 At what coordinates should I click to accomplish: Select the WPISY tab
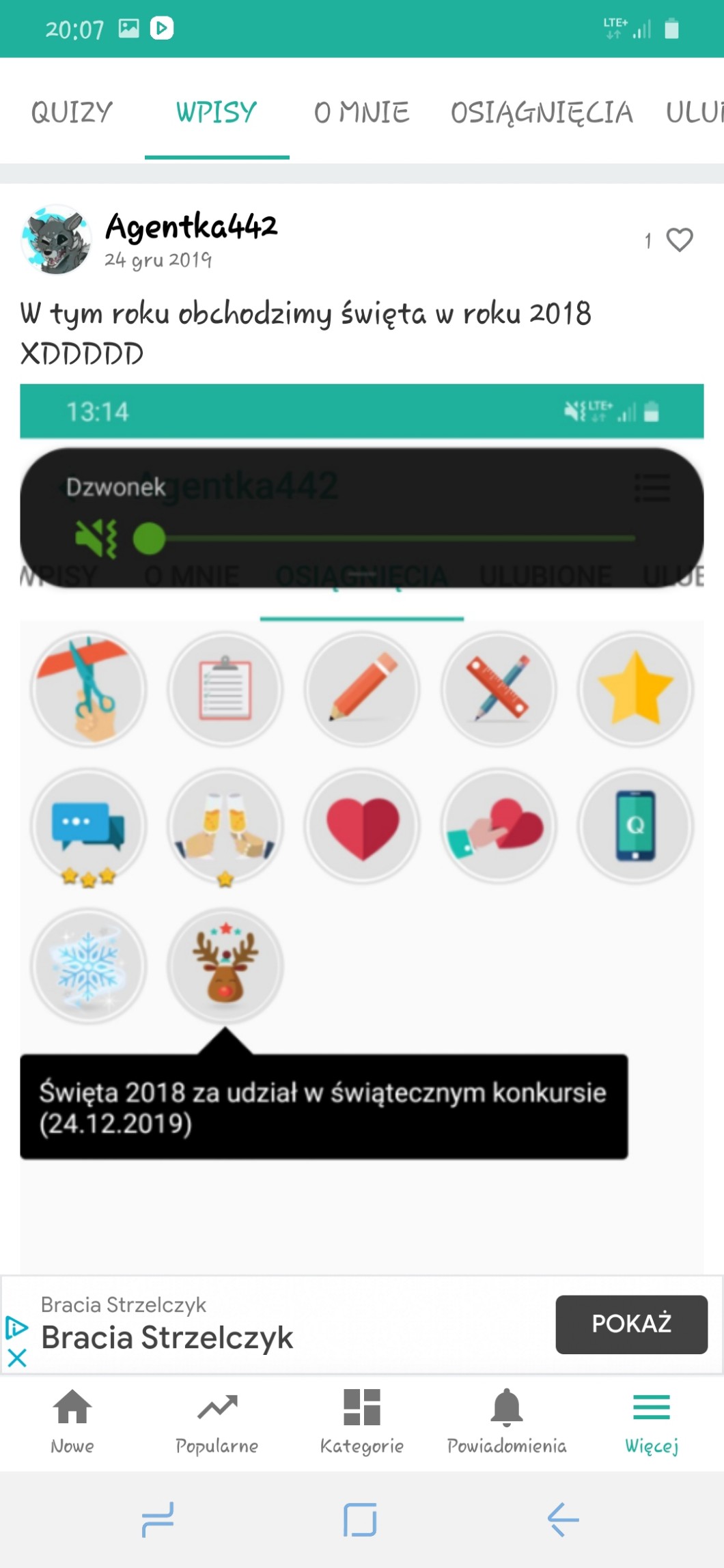coord(217,111)
